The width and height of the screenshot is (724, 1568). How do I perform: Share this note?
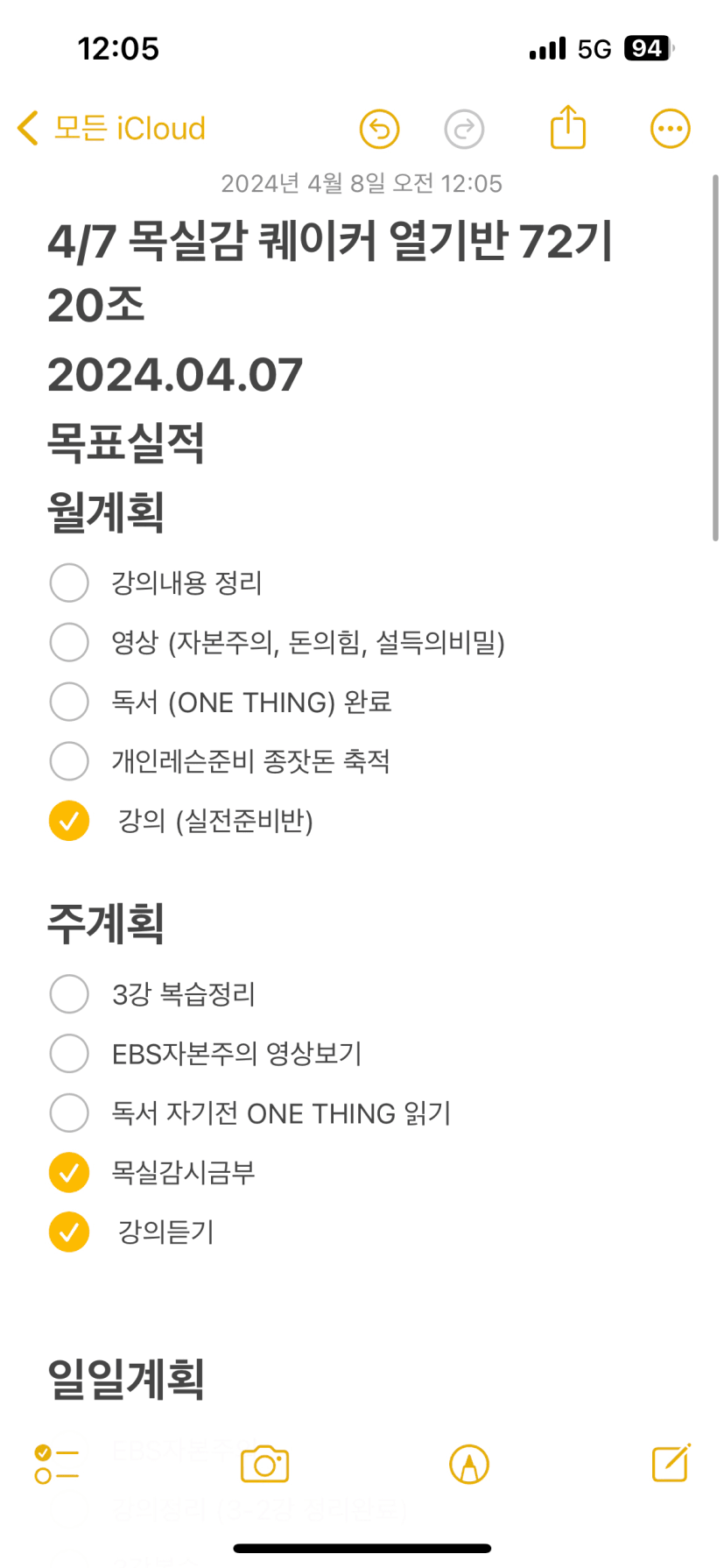(567, 127)
